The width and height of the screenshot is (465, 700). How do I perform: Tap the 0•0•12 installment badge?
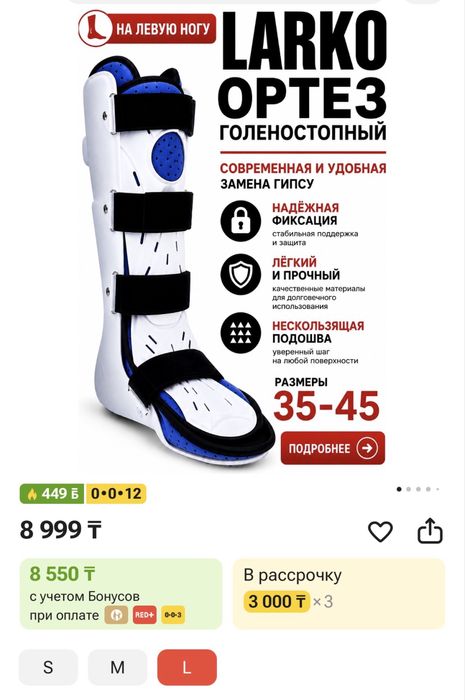pos(116,494)
